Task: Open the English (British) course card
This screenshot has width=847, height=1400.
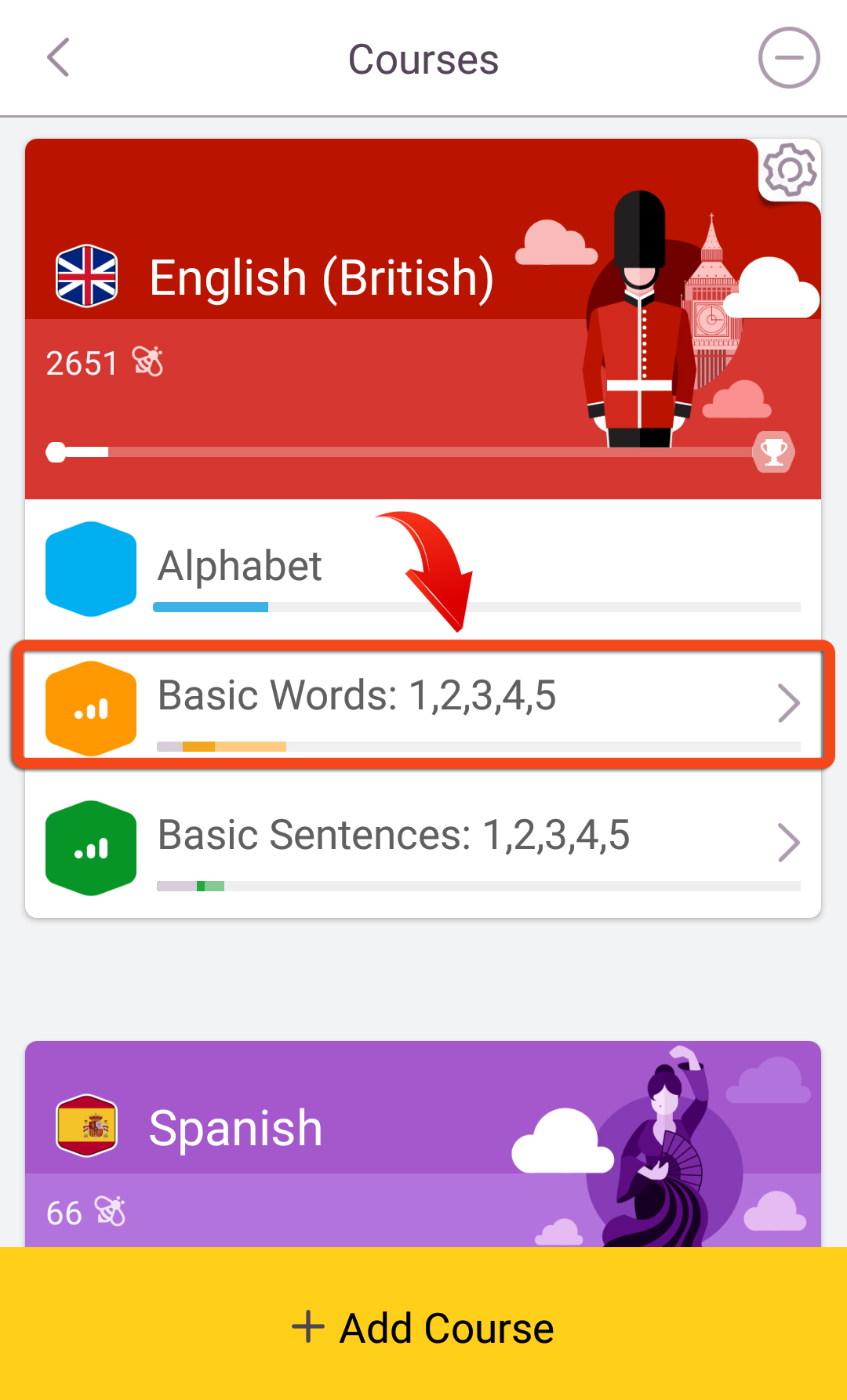Action: point(423,319)
